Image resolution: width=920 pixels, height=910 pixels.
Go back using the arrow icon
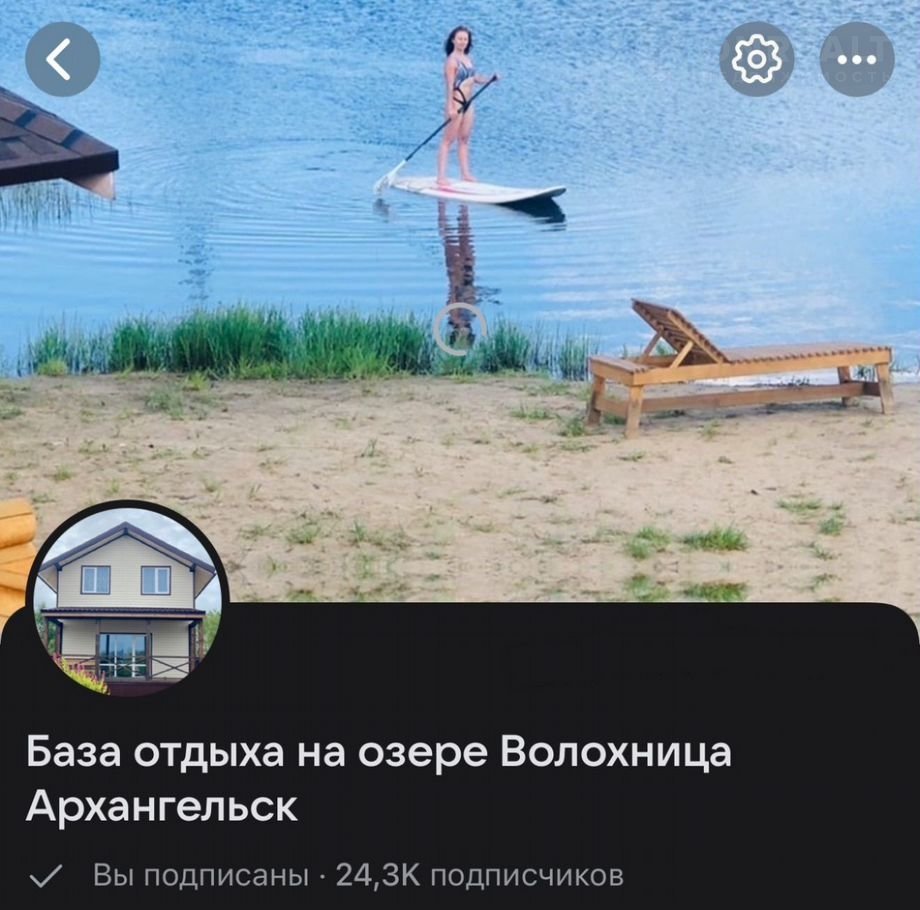(62, 60)
